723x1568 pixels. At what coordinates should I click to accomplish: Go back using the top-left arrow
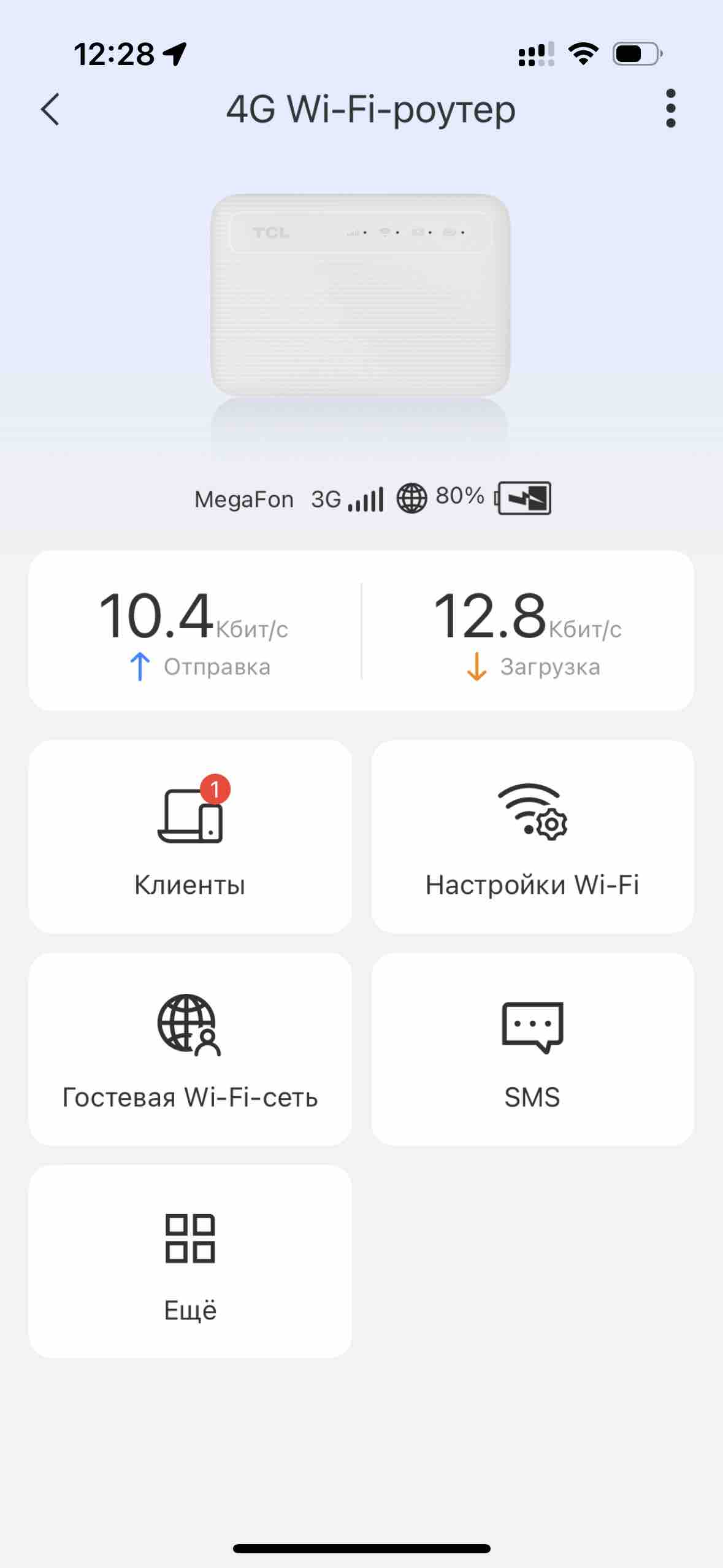[50, 110]
